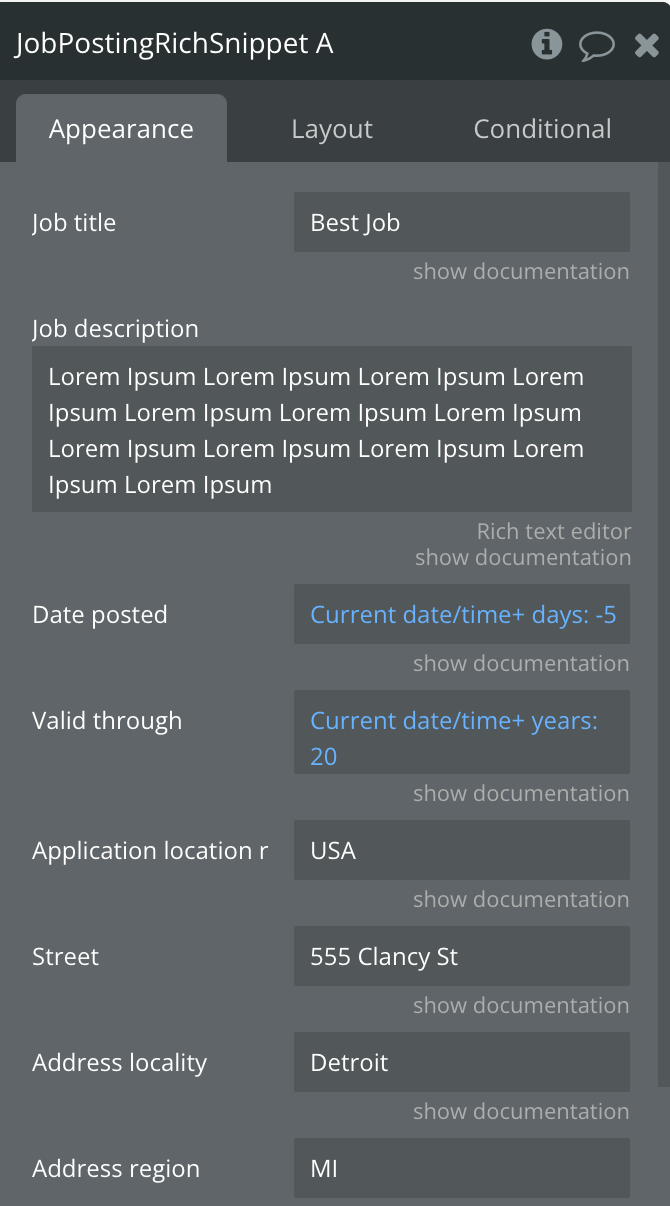Show documentation under Valid through
The image size is (670, 1206).
click(x=521, y=793)
